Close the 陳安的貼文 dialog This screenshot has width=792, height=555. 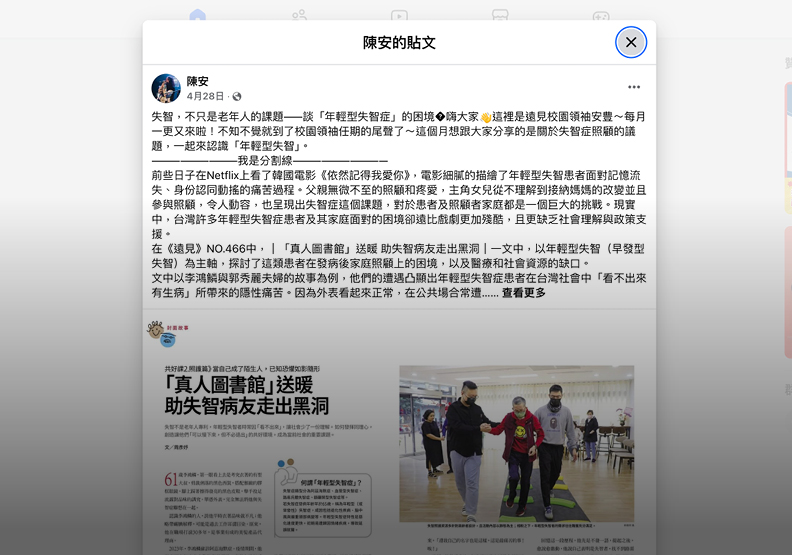[x=630, y=42]
